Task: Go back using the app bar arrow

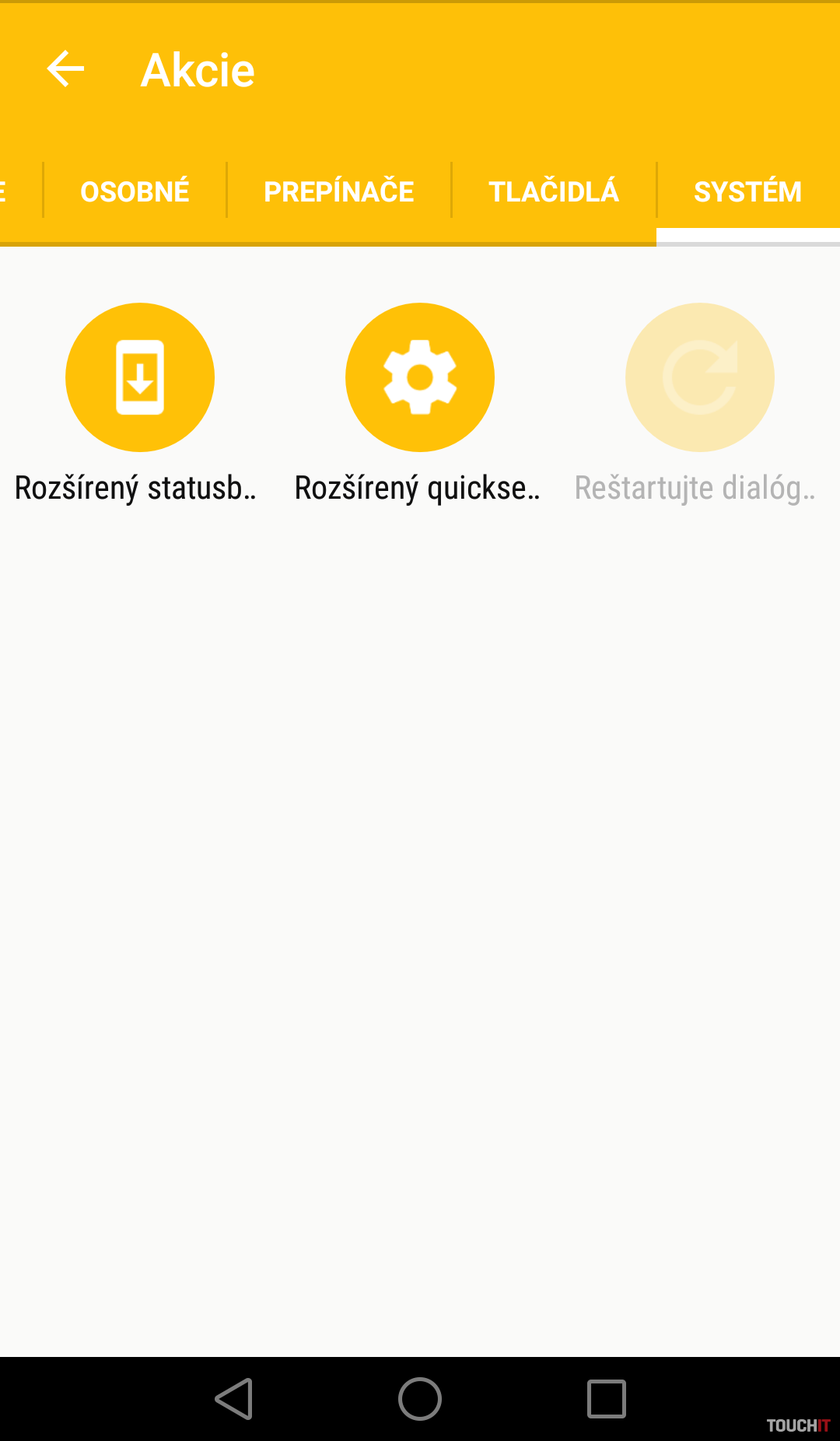Action: (65, 70)
